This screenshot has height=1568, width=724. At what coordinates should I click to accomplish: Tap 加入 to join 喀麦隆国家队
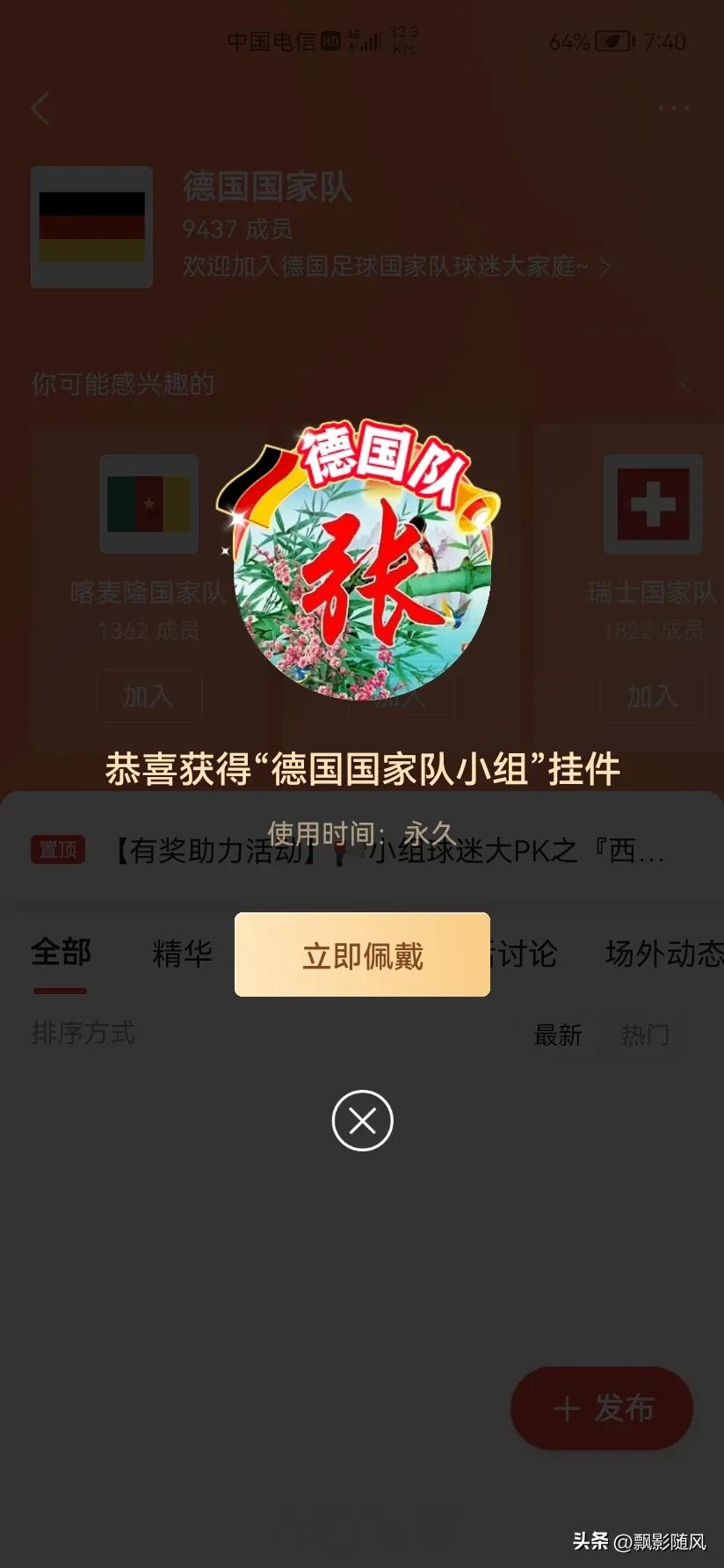coord(148,695)
